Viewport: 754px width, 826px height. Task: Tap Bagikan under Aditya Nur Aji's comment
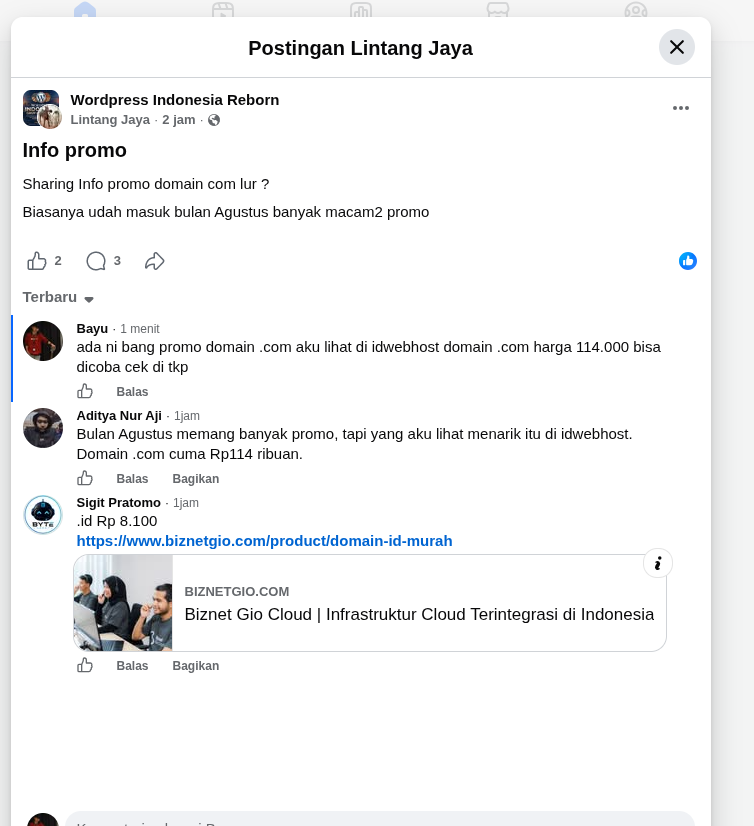(195, 479)
